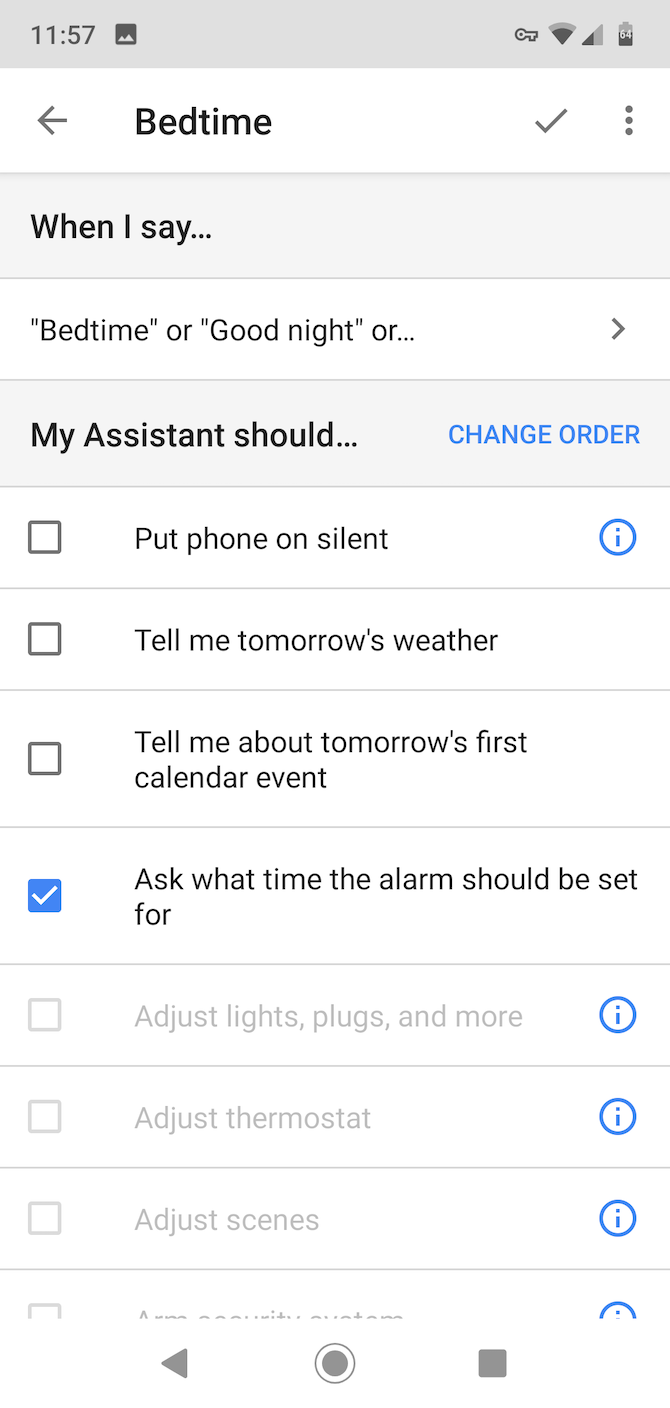View info for Put phone on silent

(x=617, y=538)
